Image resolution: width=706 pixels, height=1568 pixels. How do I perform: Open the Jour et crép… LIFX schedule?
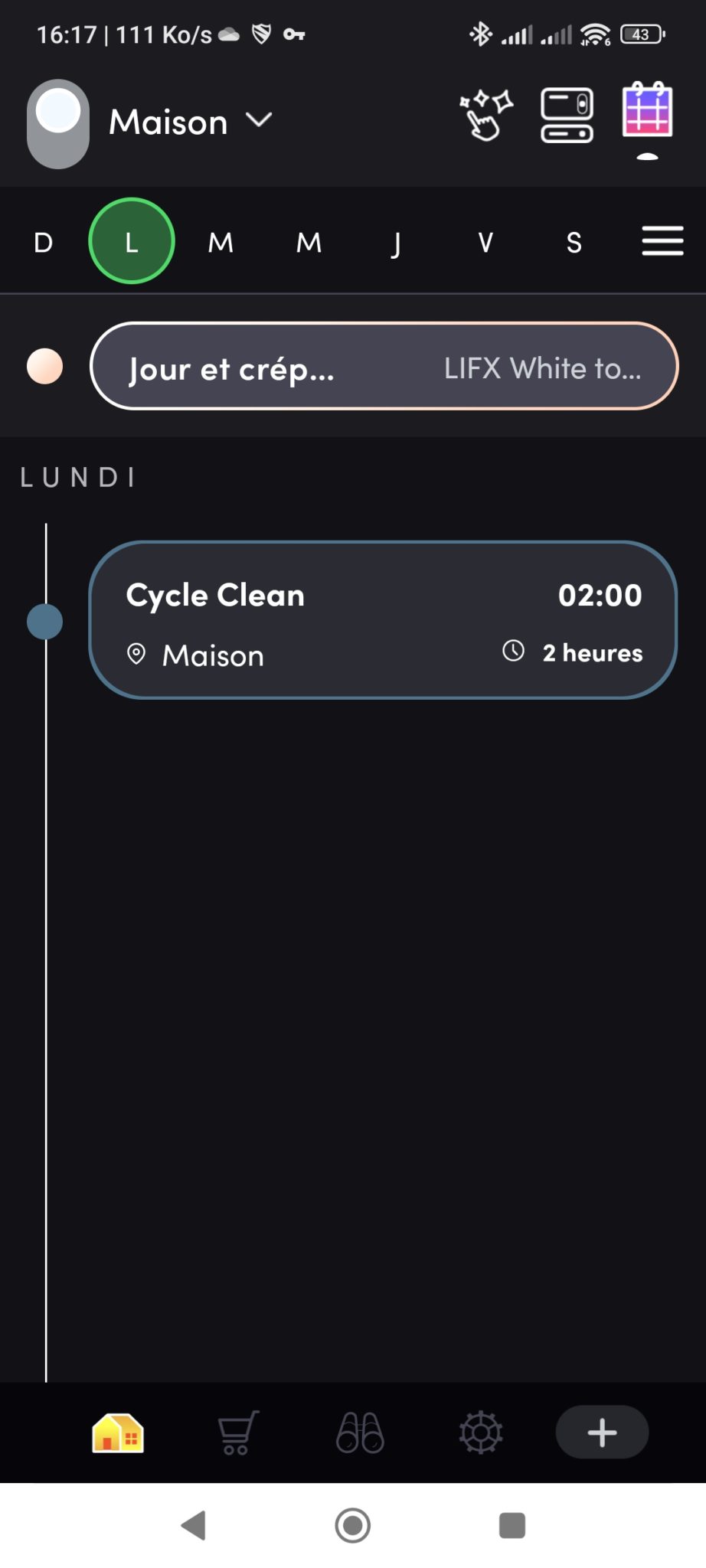[384, 367]
